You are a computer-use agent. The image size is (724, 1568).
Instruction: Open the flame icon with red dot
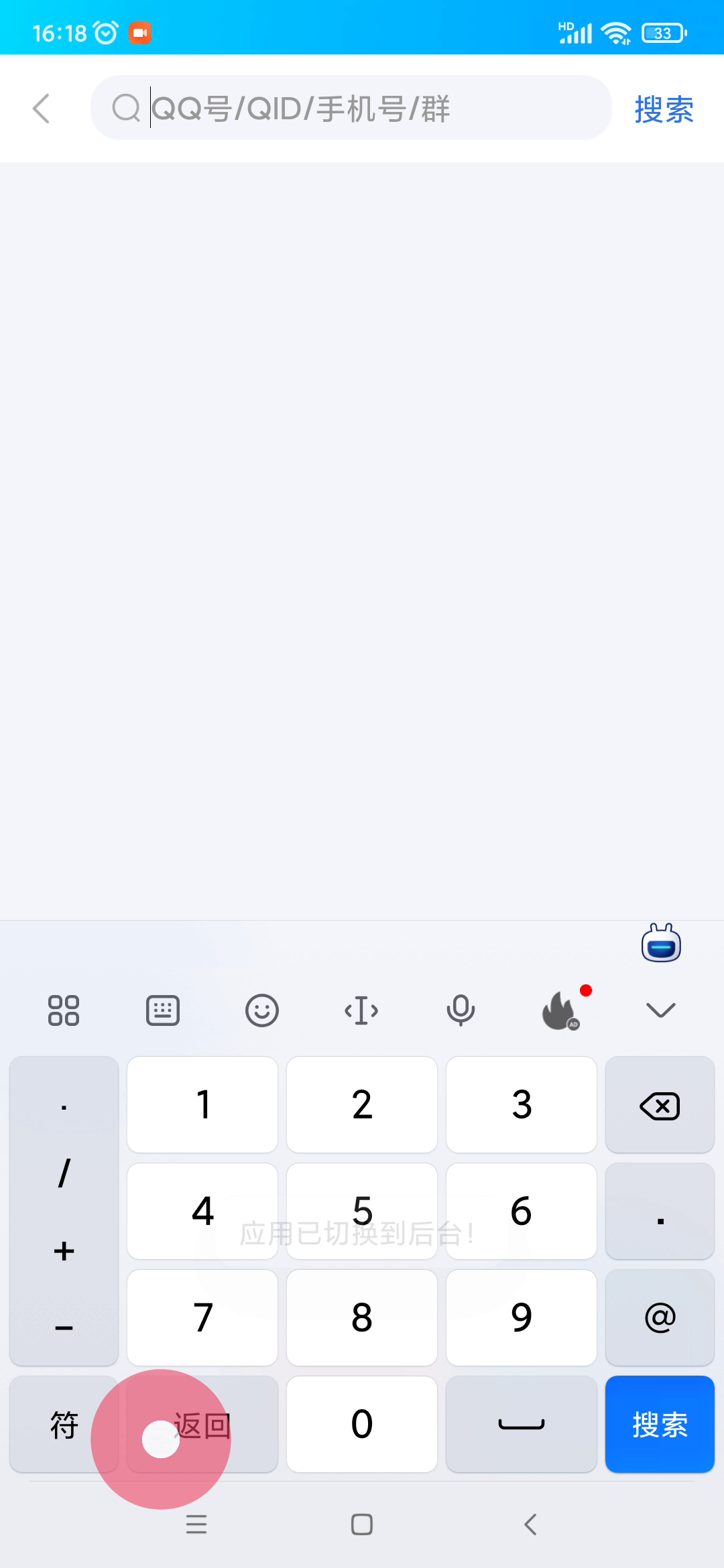561,1010
